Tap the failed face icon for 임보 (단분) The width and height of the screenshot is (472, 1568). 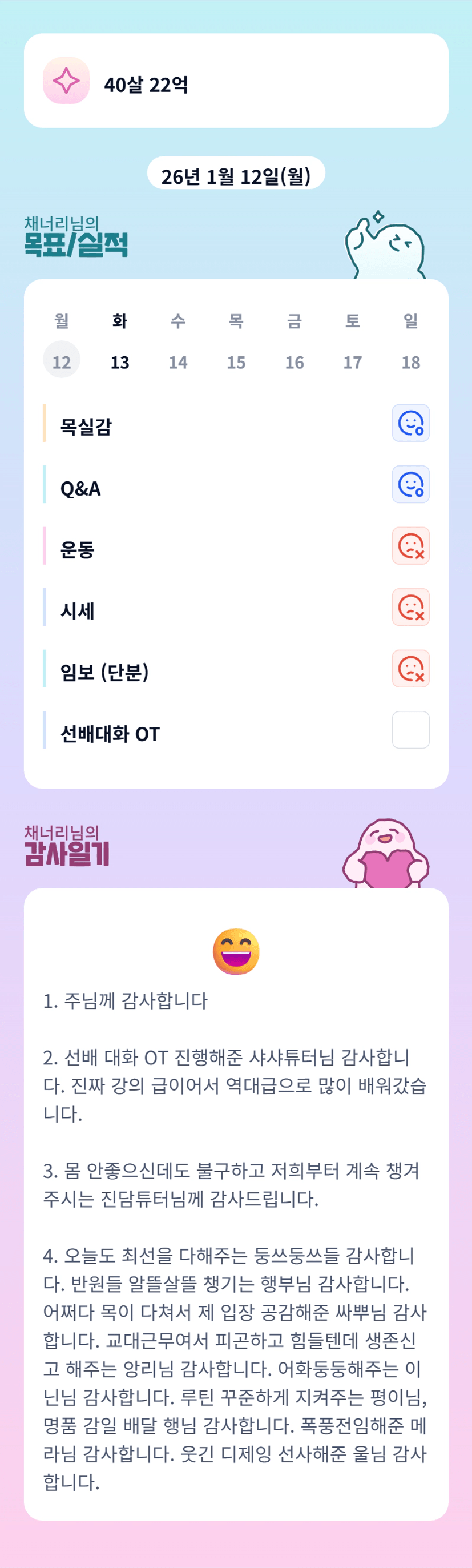410,668
